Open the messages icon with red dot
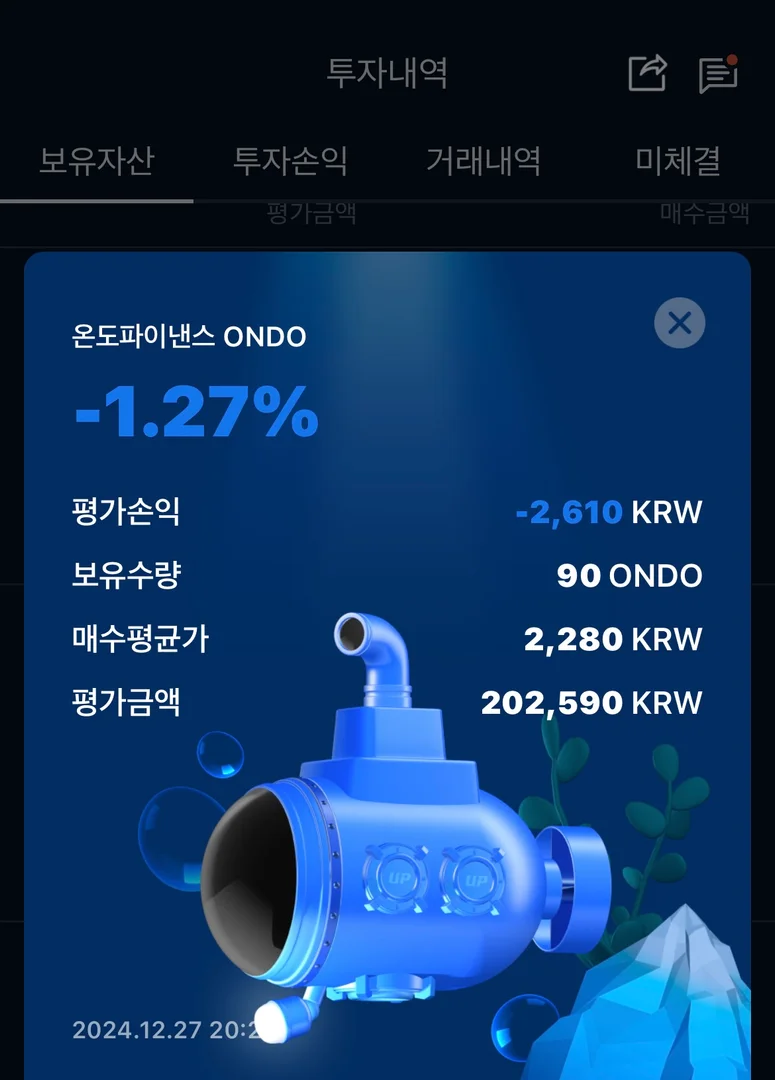Image resolution: width=775 pixels, height=1080 pixels. [x=717, y=74]
